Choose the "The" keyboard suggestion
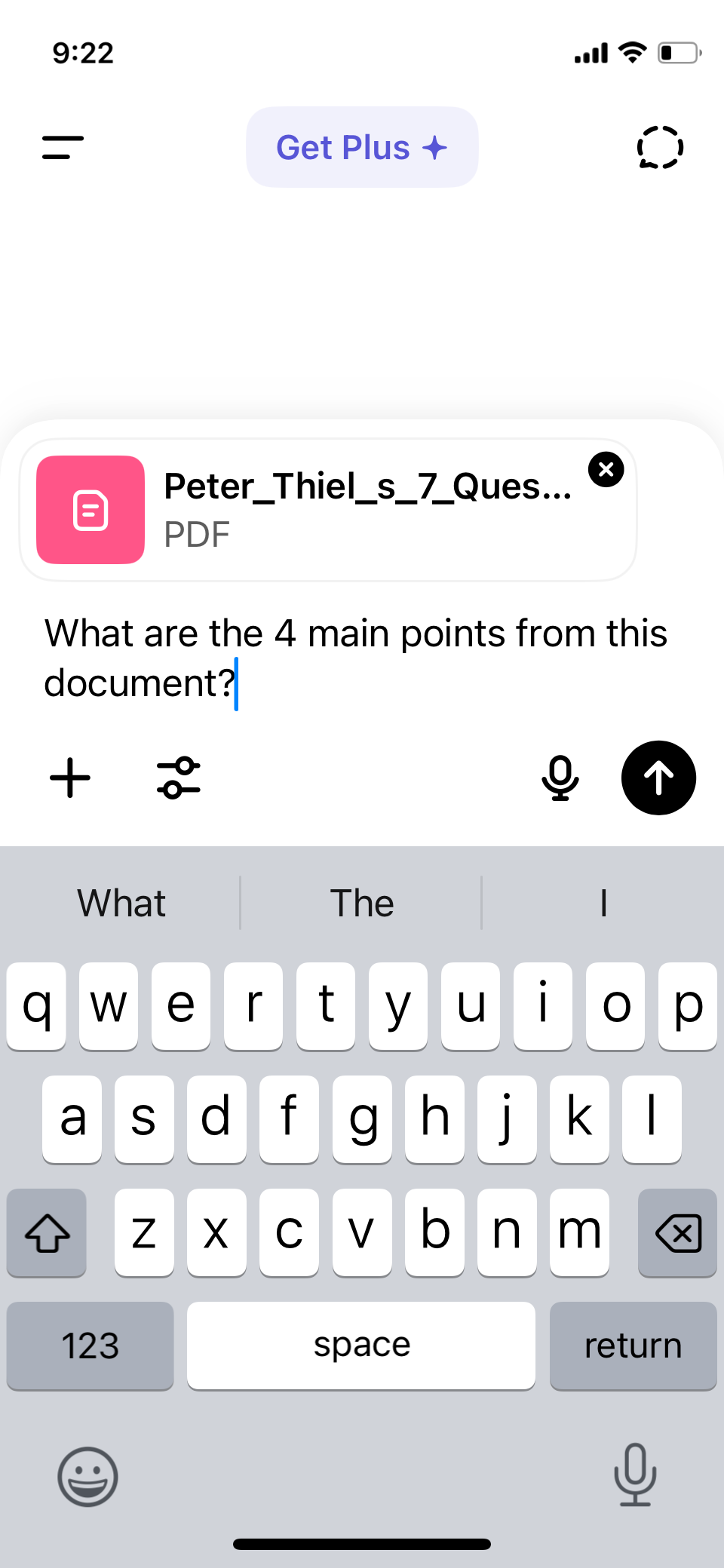This screenshot has height=1568, width=724. (x=362, y=903)
